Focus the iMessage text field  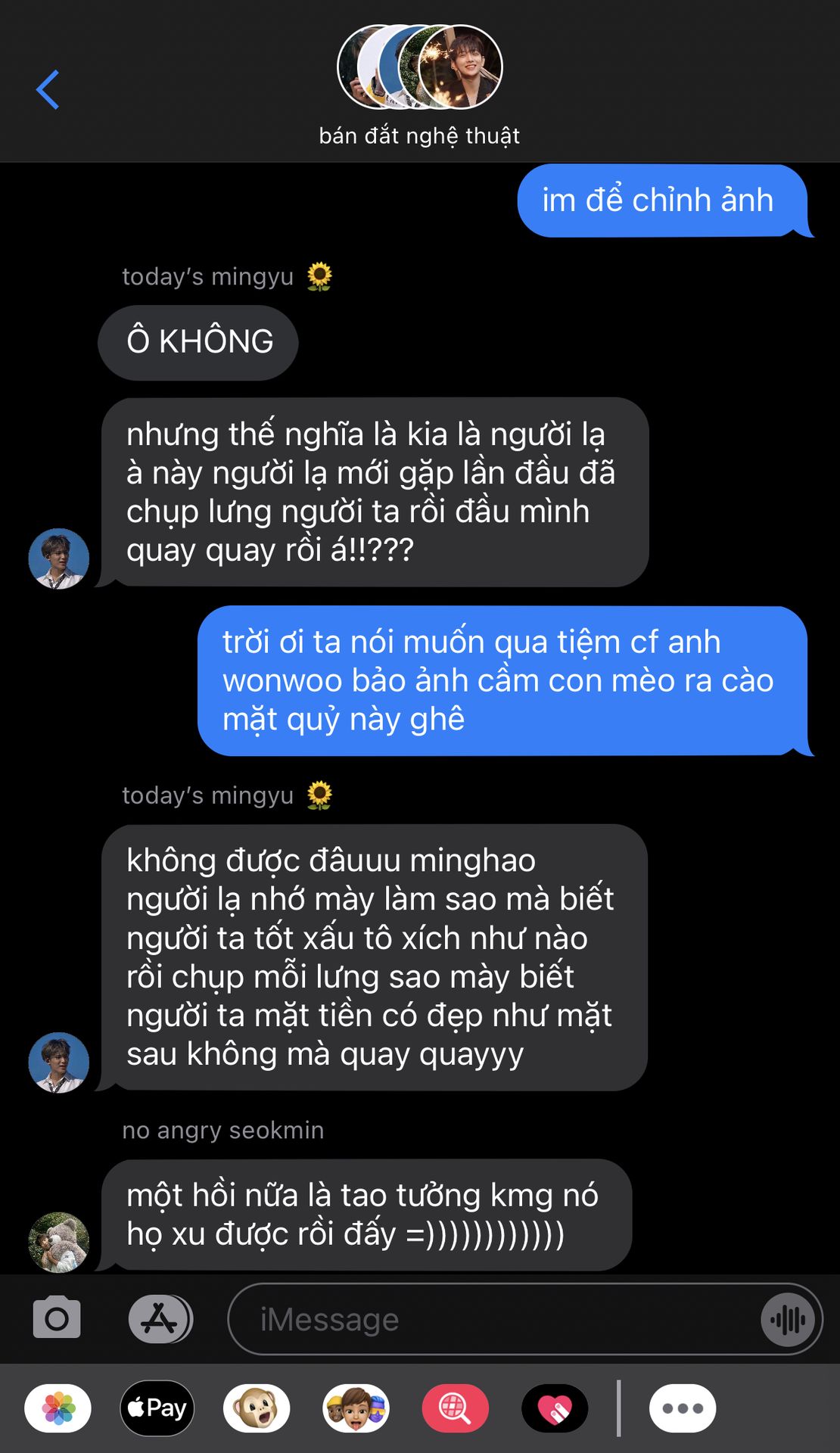[x=492, y=1319]
